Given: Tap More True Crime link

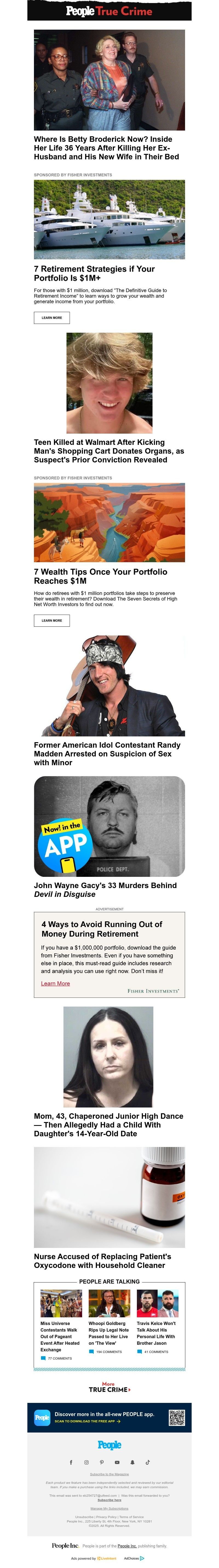Looking at the screenshot, I should click(109, 1387).
